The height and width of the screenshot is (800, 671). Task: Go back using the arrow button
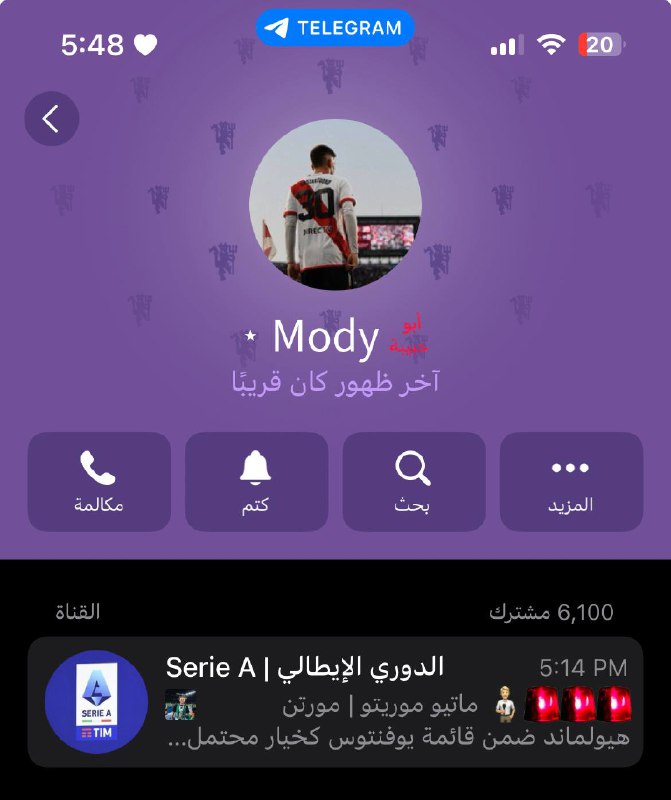[51, 119]
